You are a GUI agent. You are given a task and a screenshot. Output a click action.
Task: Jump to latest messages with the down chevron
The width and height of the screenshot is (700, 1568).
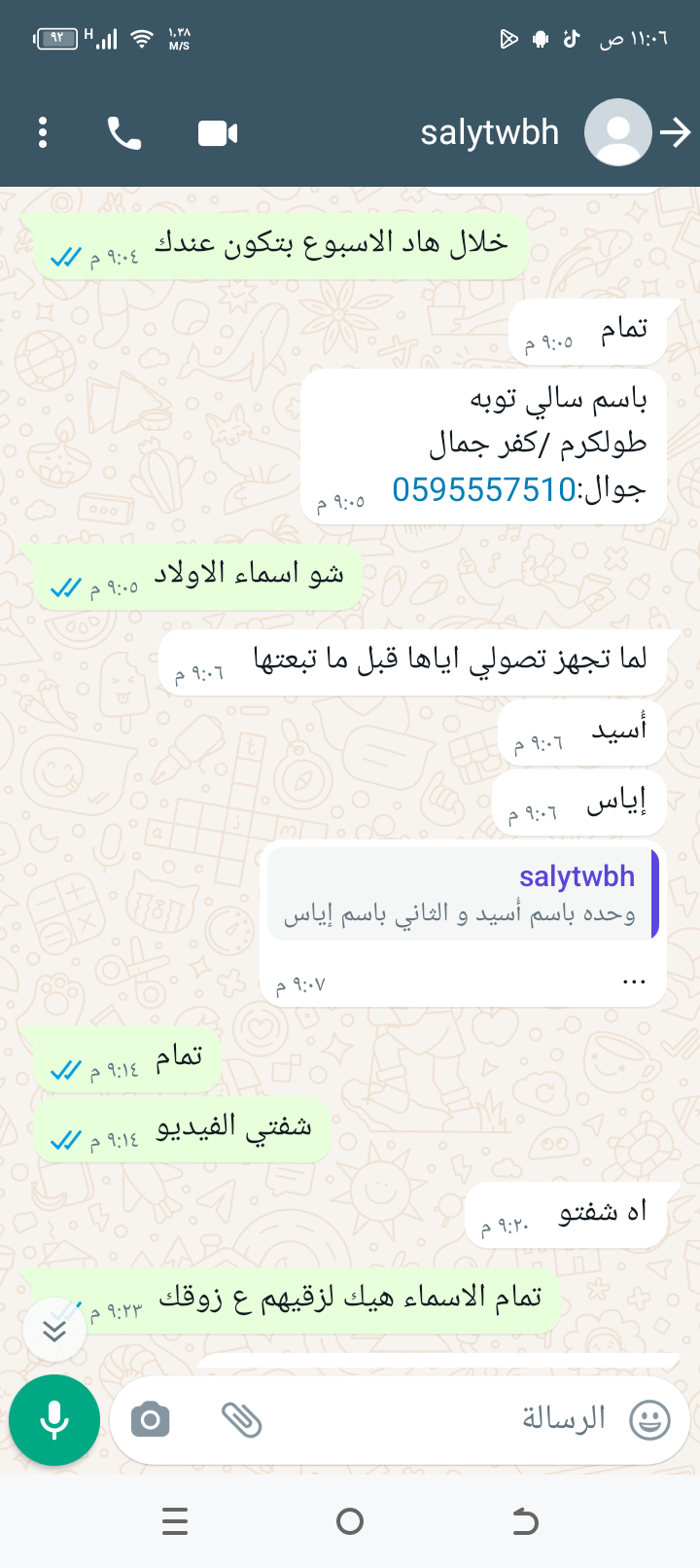[54, 1329]
